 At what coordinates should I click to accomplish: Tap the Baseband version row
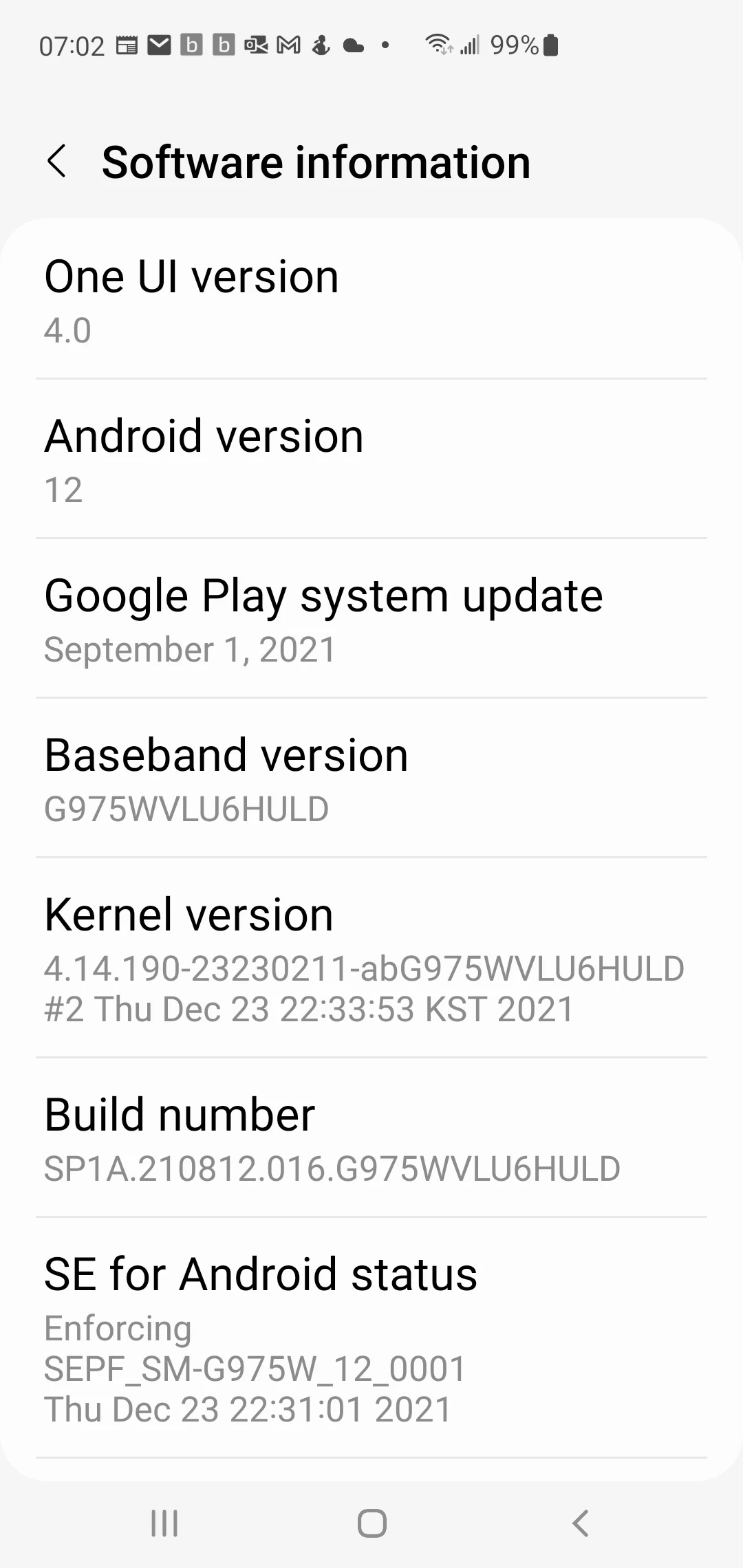coord(371,779)
